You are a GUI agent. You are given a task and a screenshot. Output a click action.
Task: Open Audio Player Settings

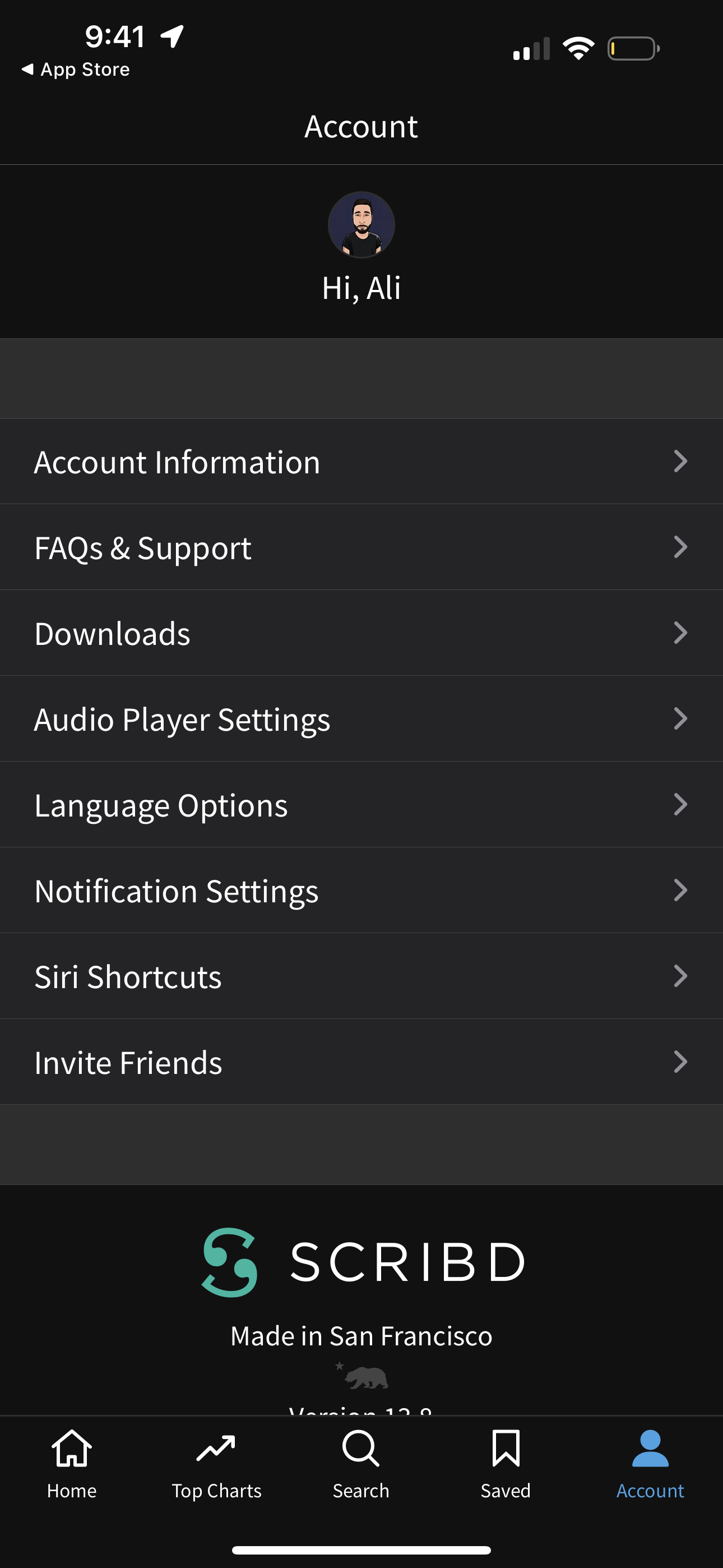[361, 719]
